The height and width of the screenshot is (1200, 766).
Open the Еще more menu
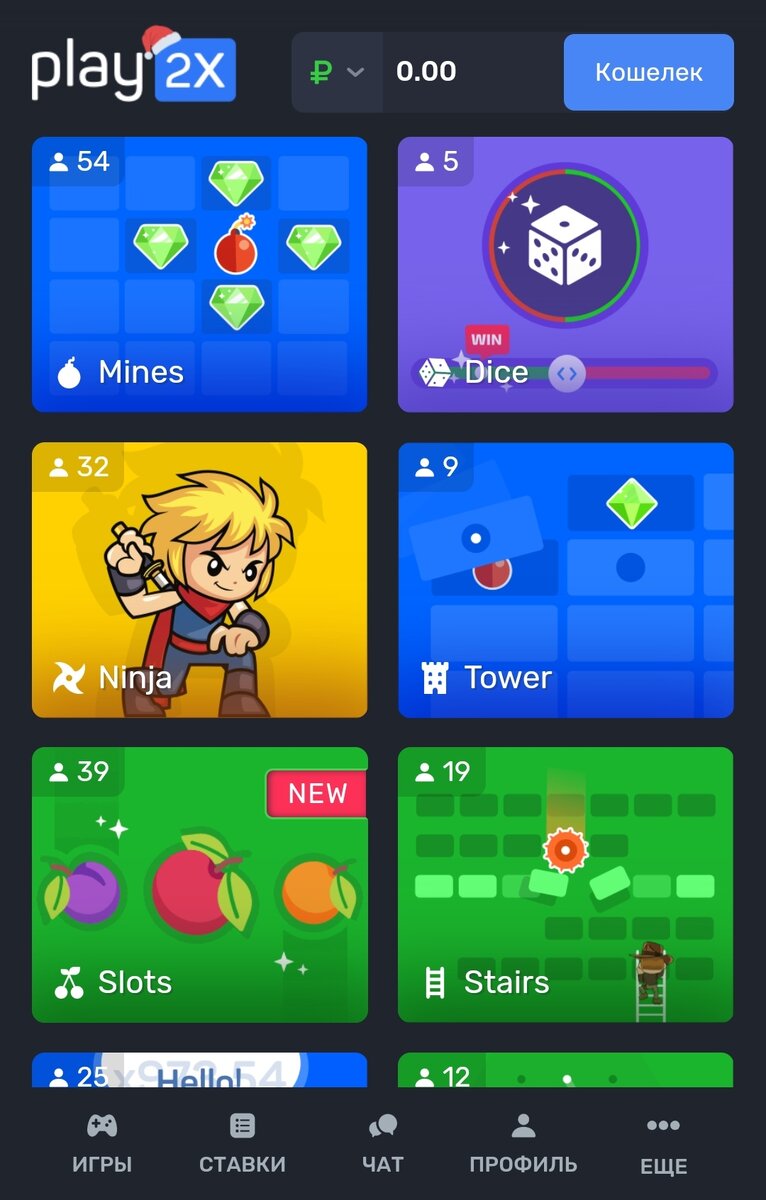[663, 1144]
